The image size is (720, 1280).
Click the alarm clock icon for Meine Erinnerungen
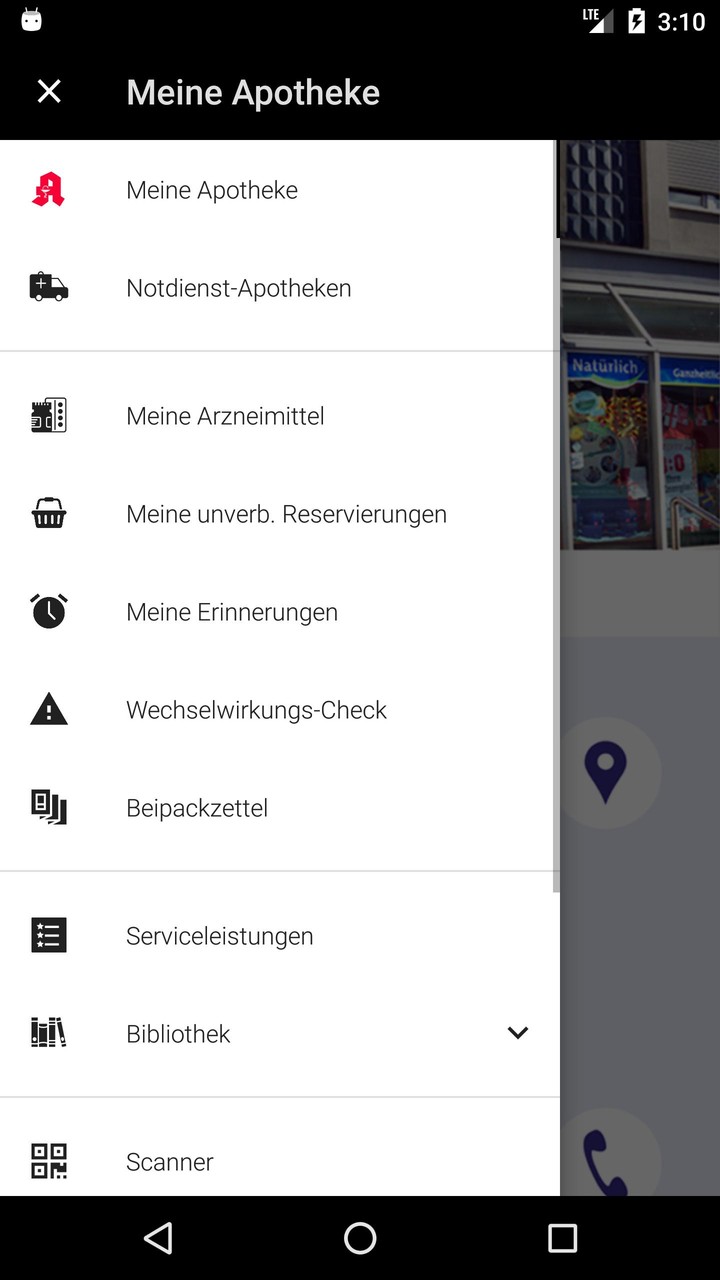click(x=48, y=611)
